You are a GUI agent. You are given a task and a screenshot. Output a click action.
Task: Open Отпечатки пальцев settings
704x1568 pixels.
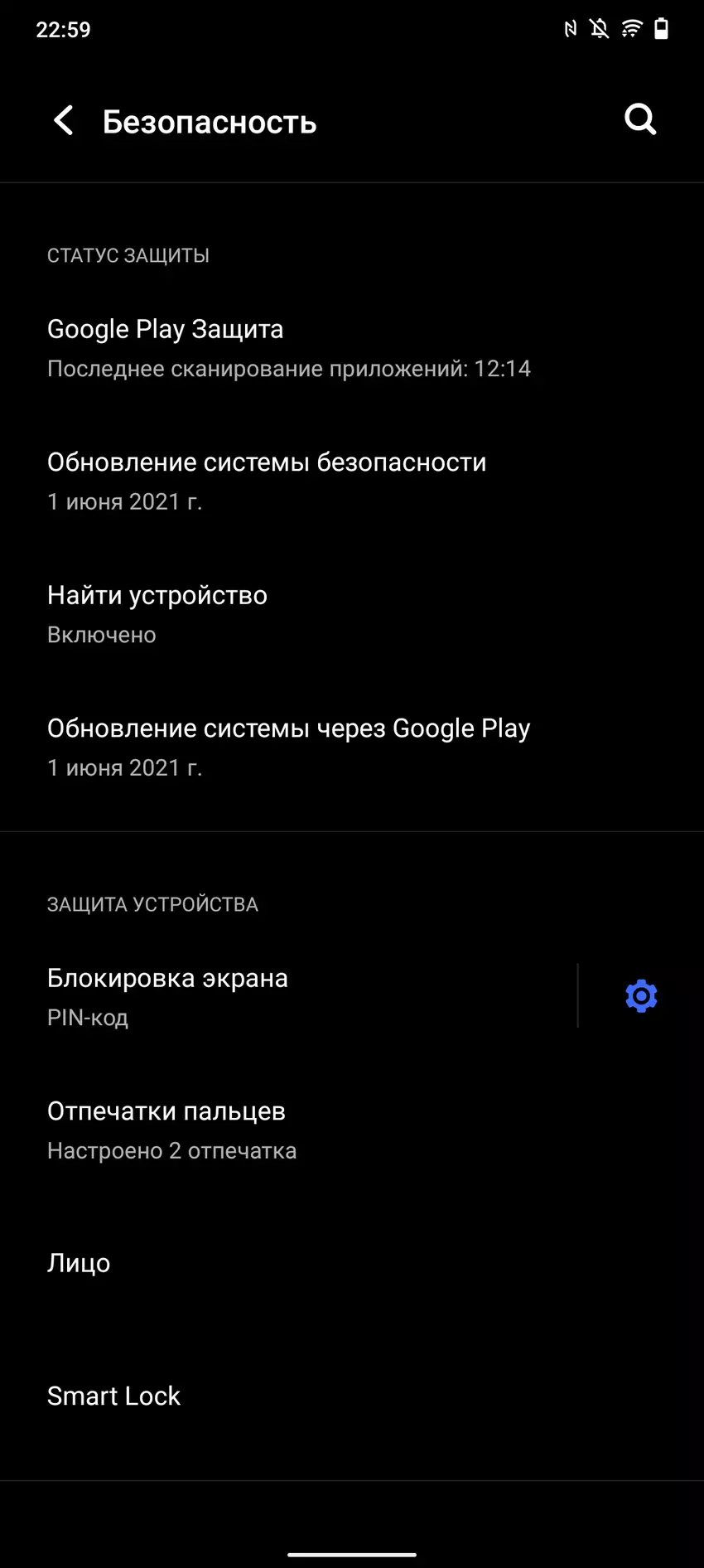[x=171, y=1130]
